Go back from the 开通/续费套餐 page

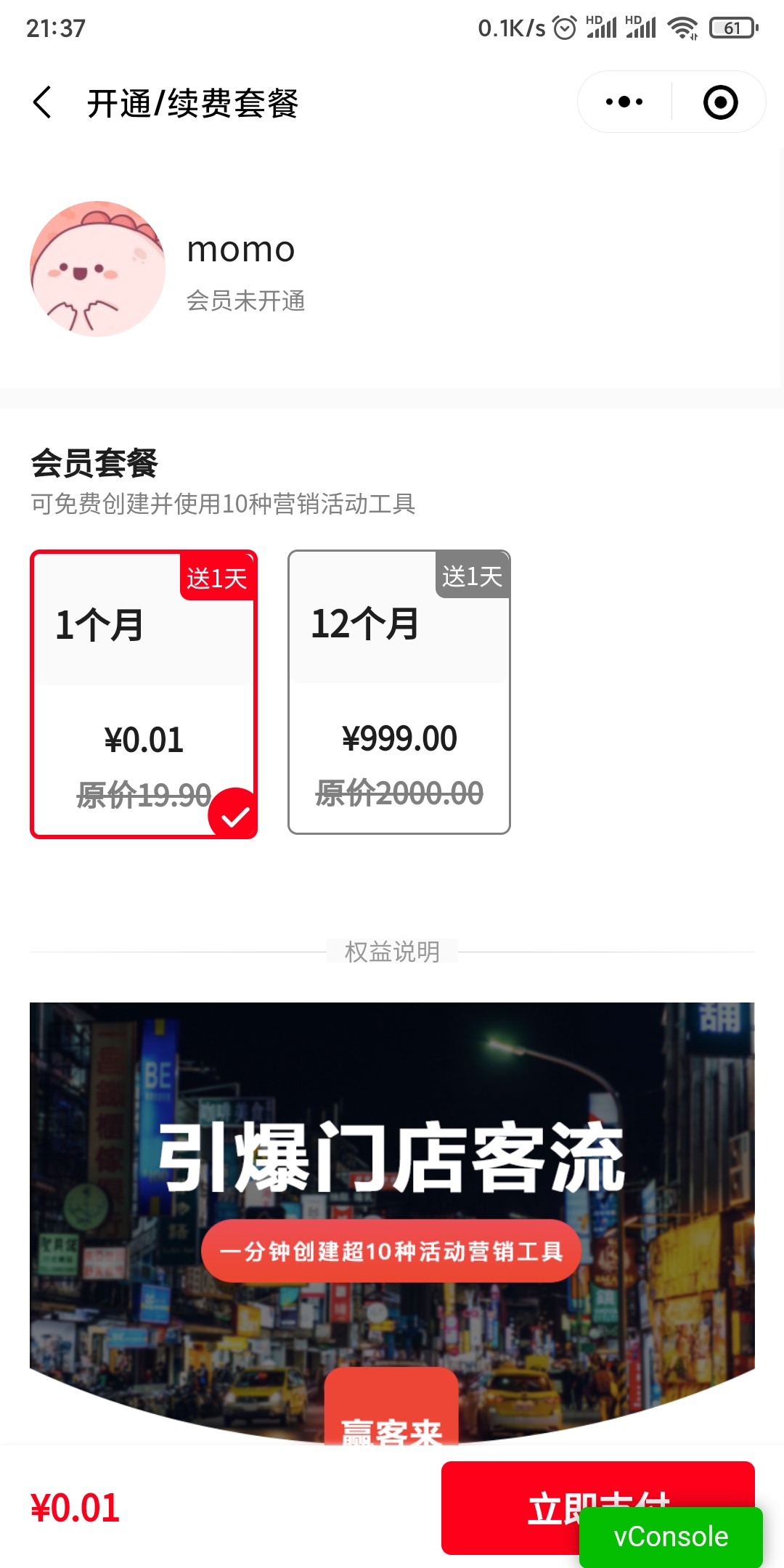[43, 102]
